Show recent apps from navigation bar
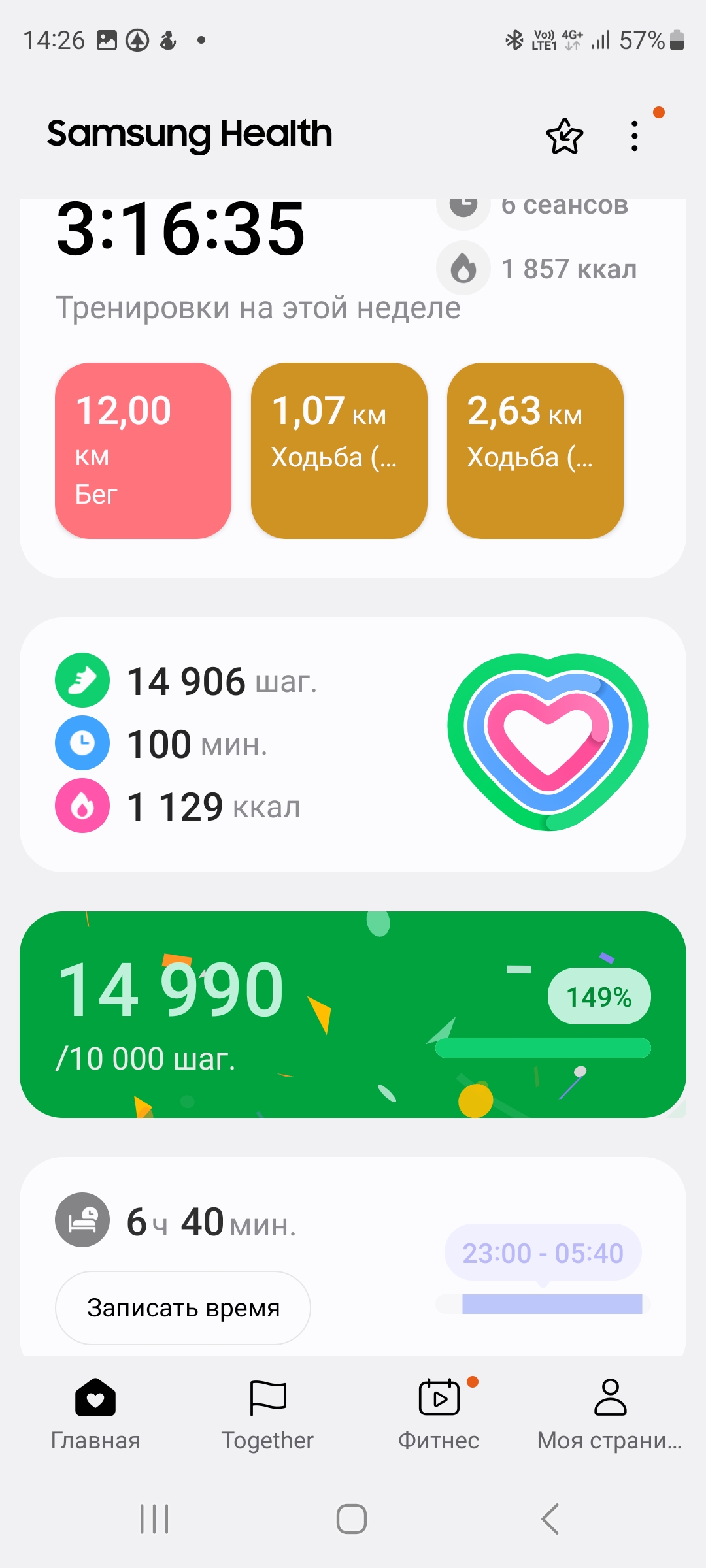This screenshot has width=706, height=1568. pyautogui.click(x=154, y=1518)
